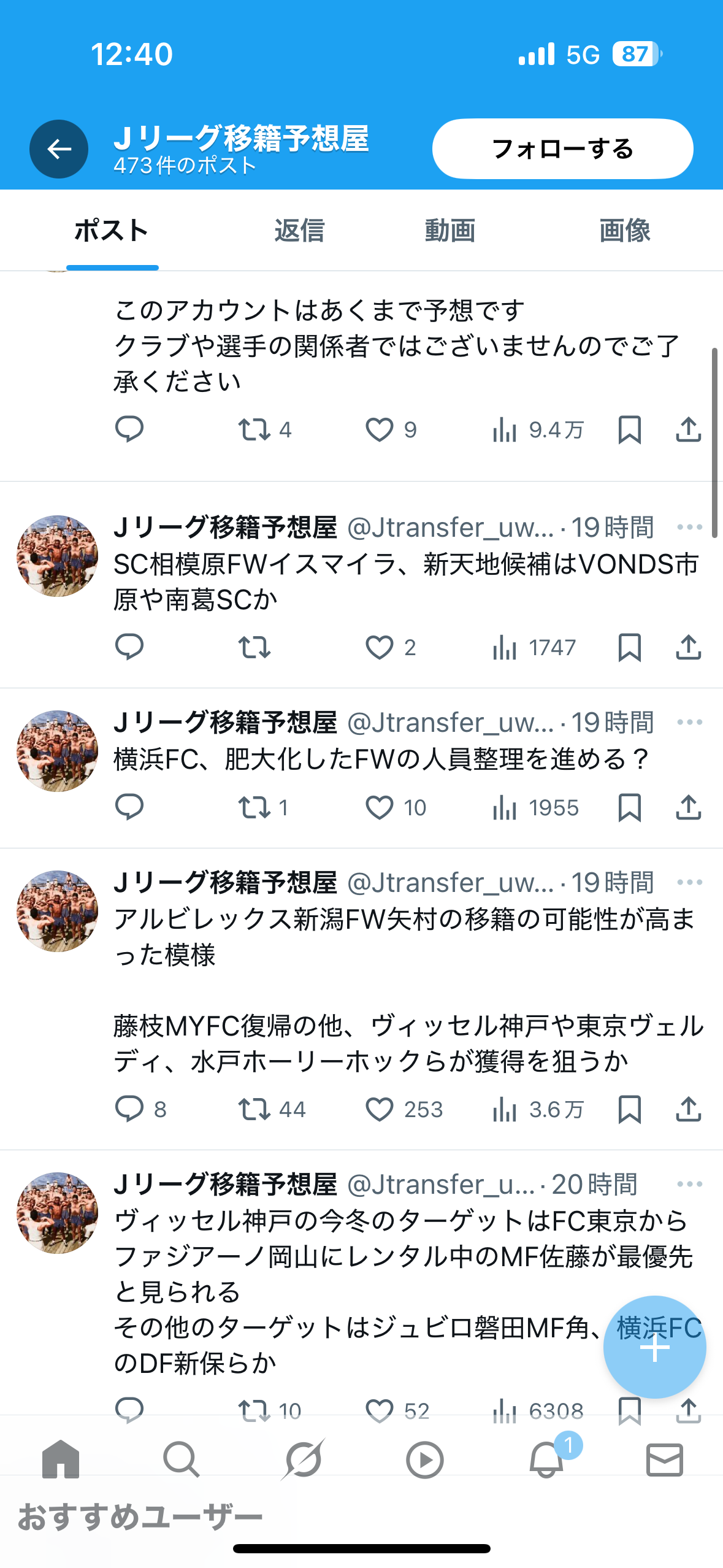The width and height of the screenshot is (723, 1568).
Task: Repost the 横浜FC FW人員整理 post
Action: (x=254, y=807)
